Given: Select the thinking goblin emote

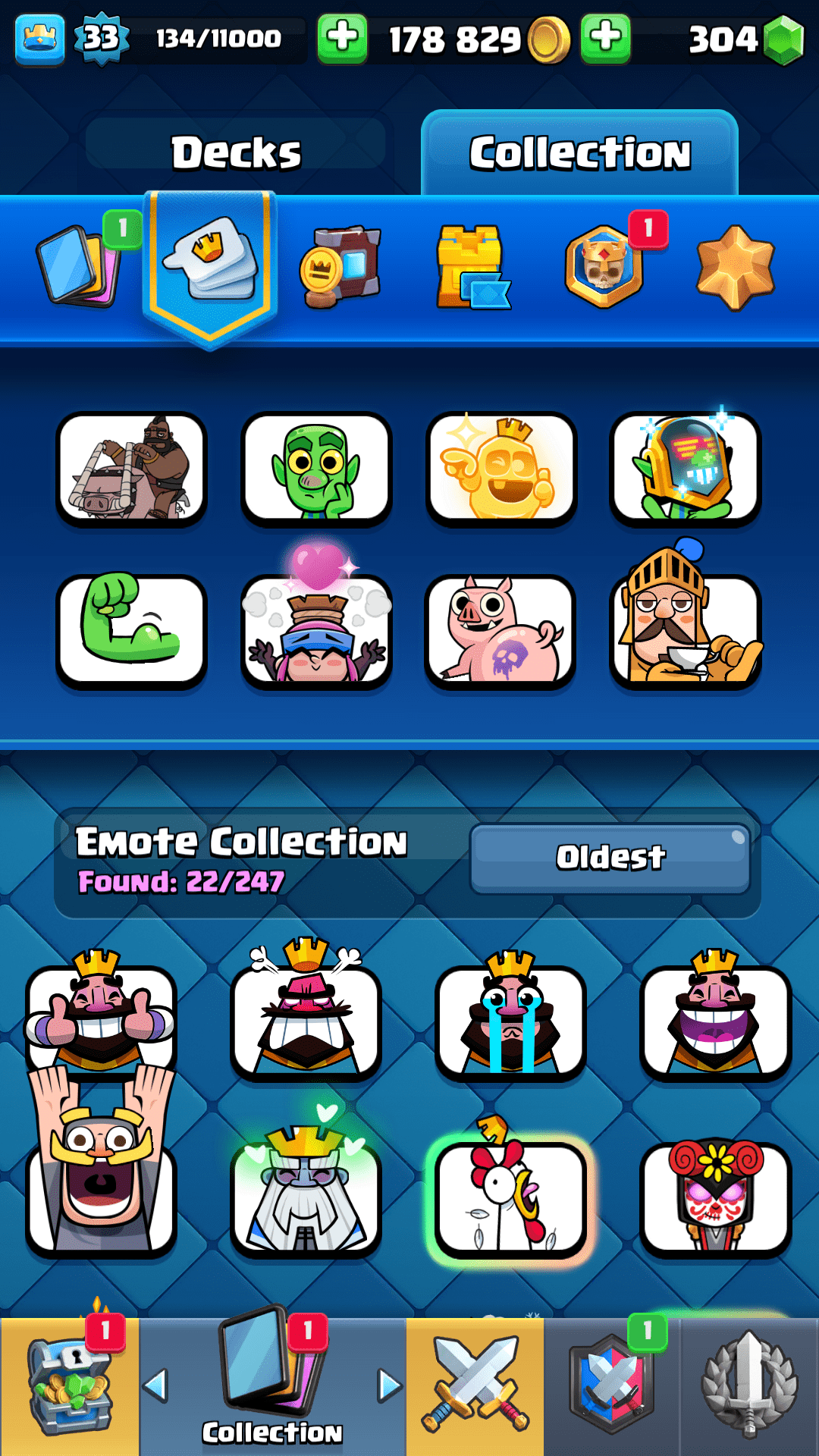Looking at the screenshot, I should click(316, 469).
